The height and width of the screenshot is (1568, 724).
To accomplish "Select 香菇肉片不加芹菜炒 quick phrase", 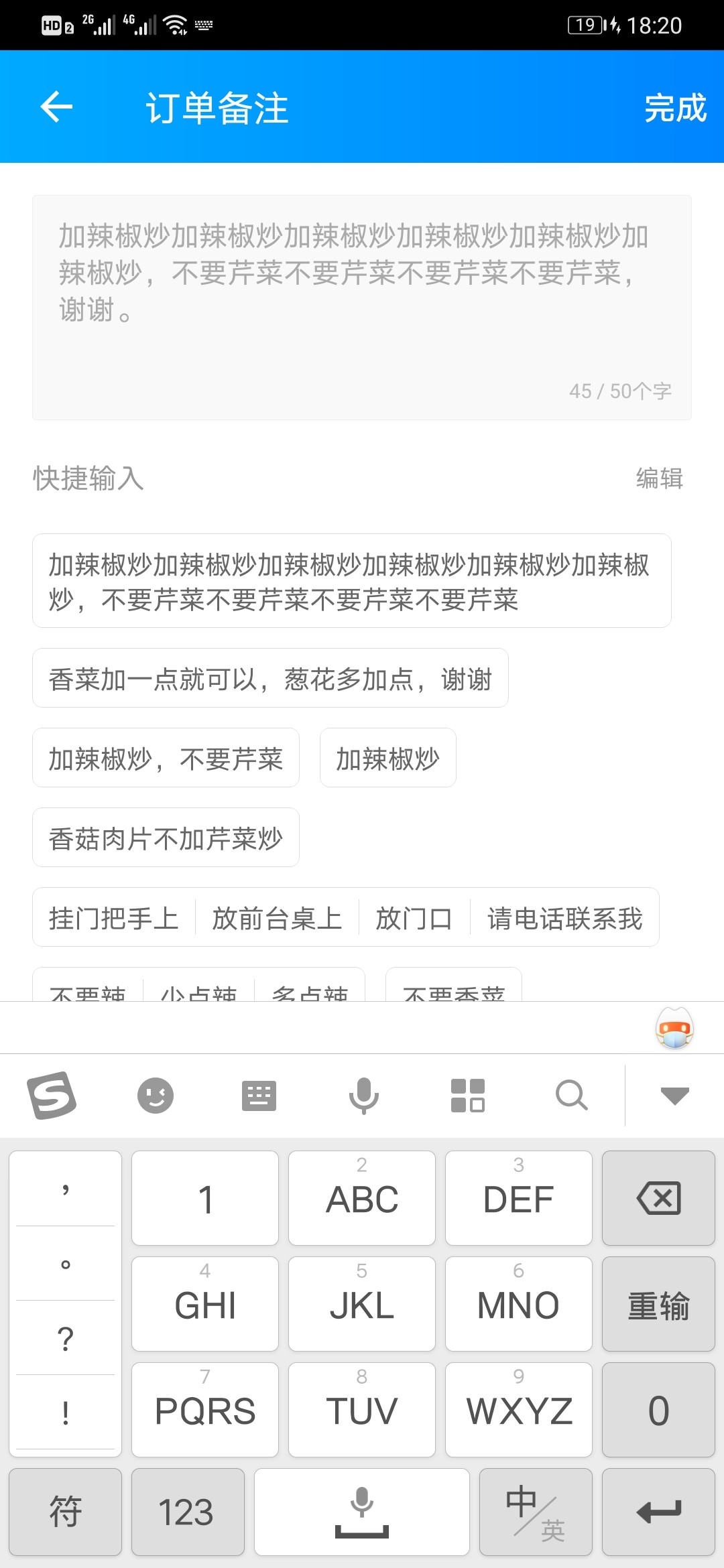I will point(166,838).
